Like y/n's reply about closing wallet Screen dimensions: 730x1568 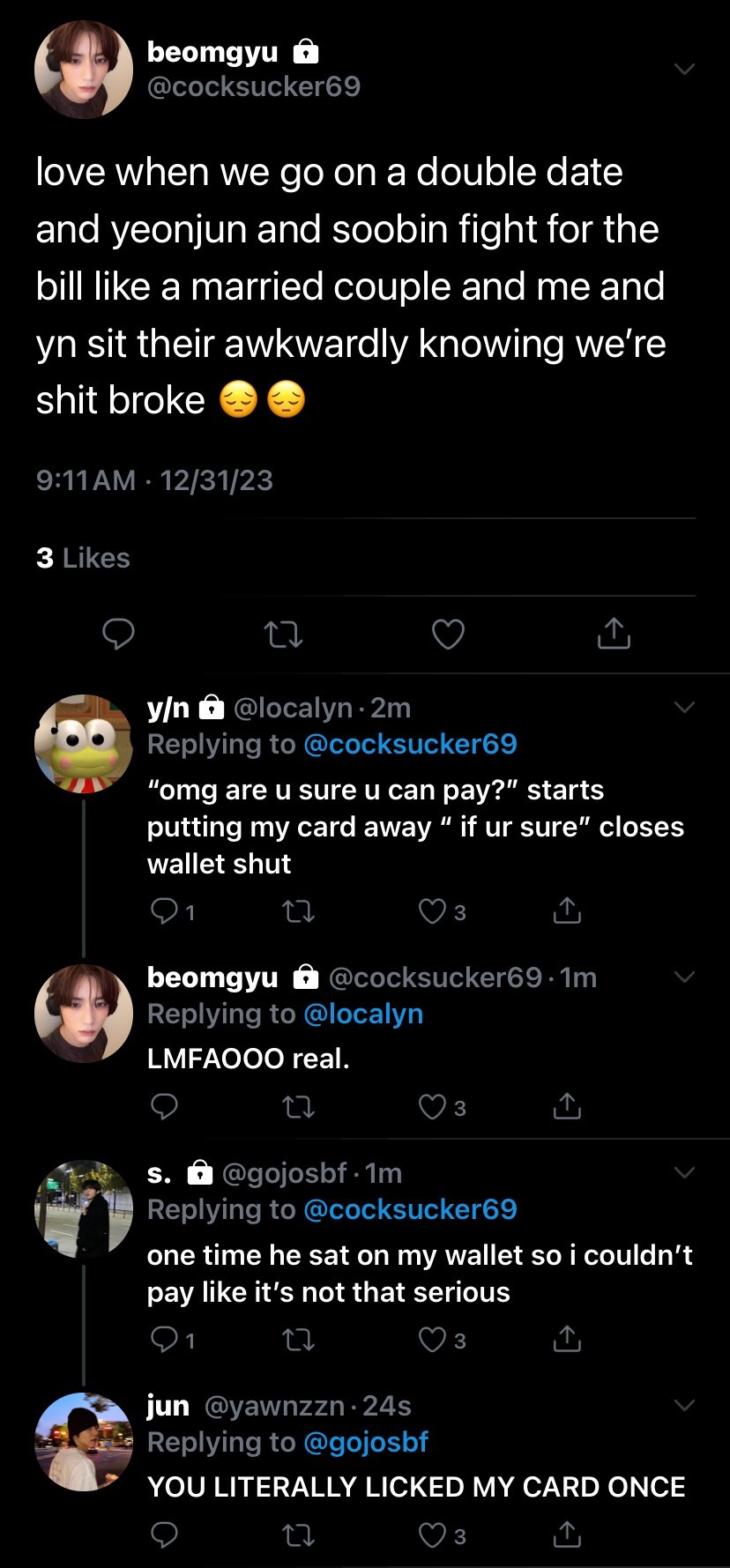tap(432, 911)
